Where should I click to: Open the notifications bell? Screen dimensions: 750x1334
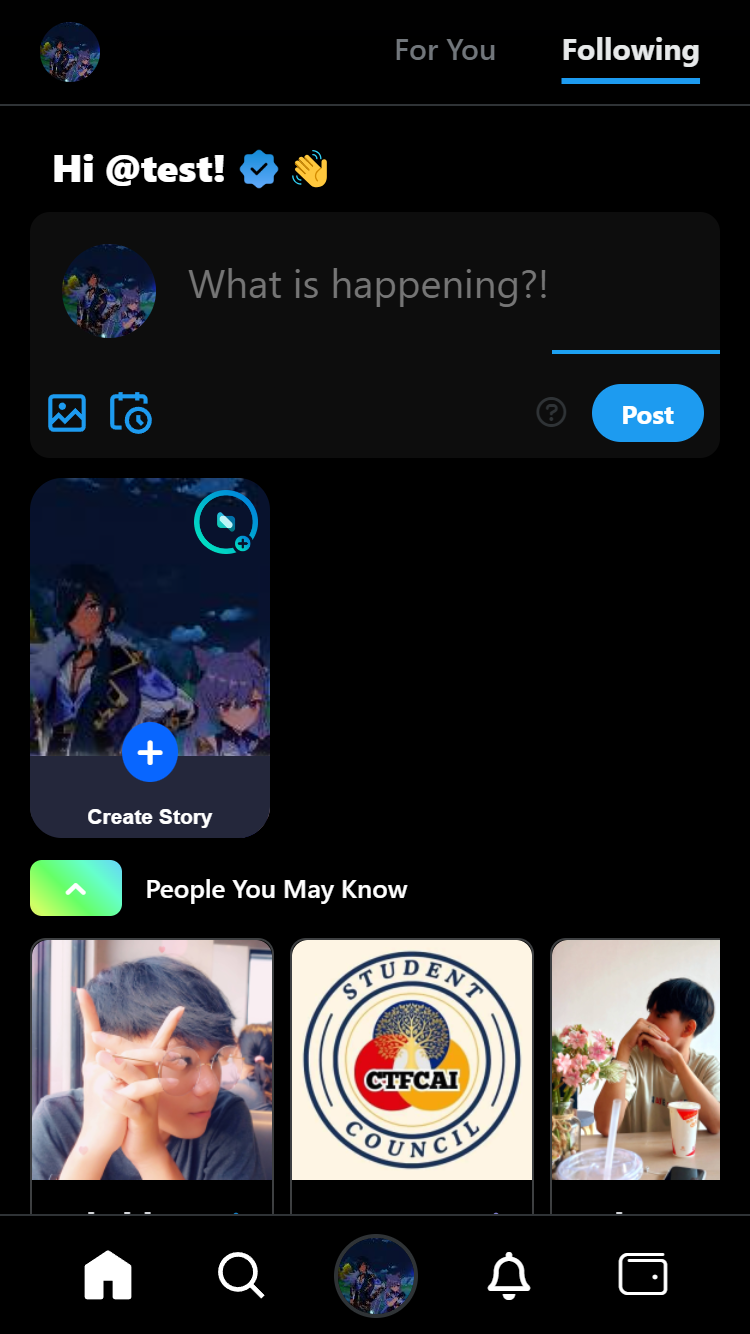pos(509,1276)
